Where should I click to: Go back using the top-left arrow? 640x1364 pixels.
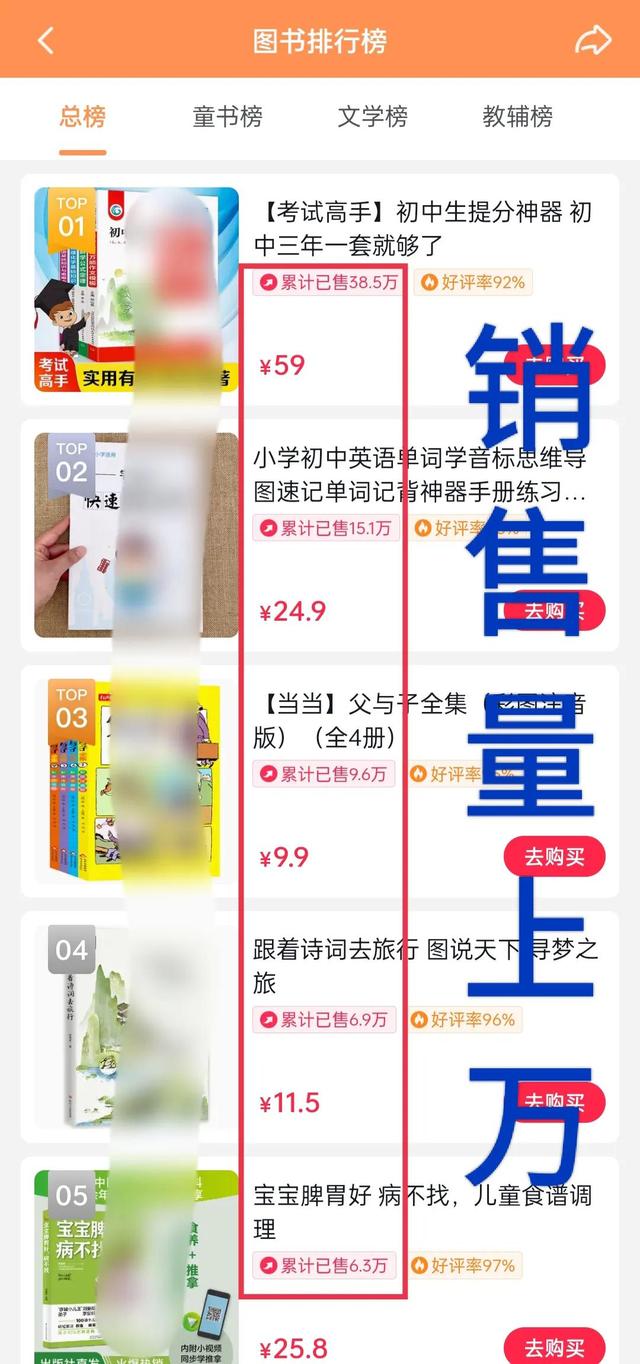pyautogui.click(x=45, y=41)
